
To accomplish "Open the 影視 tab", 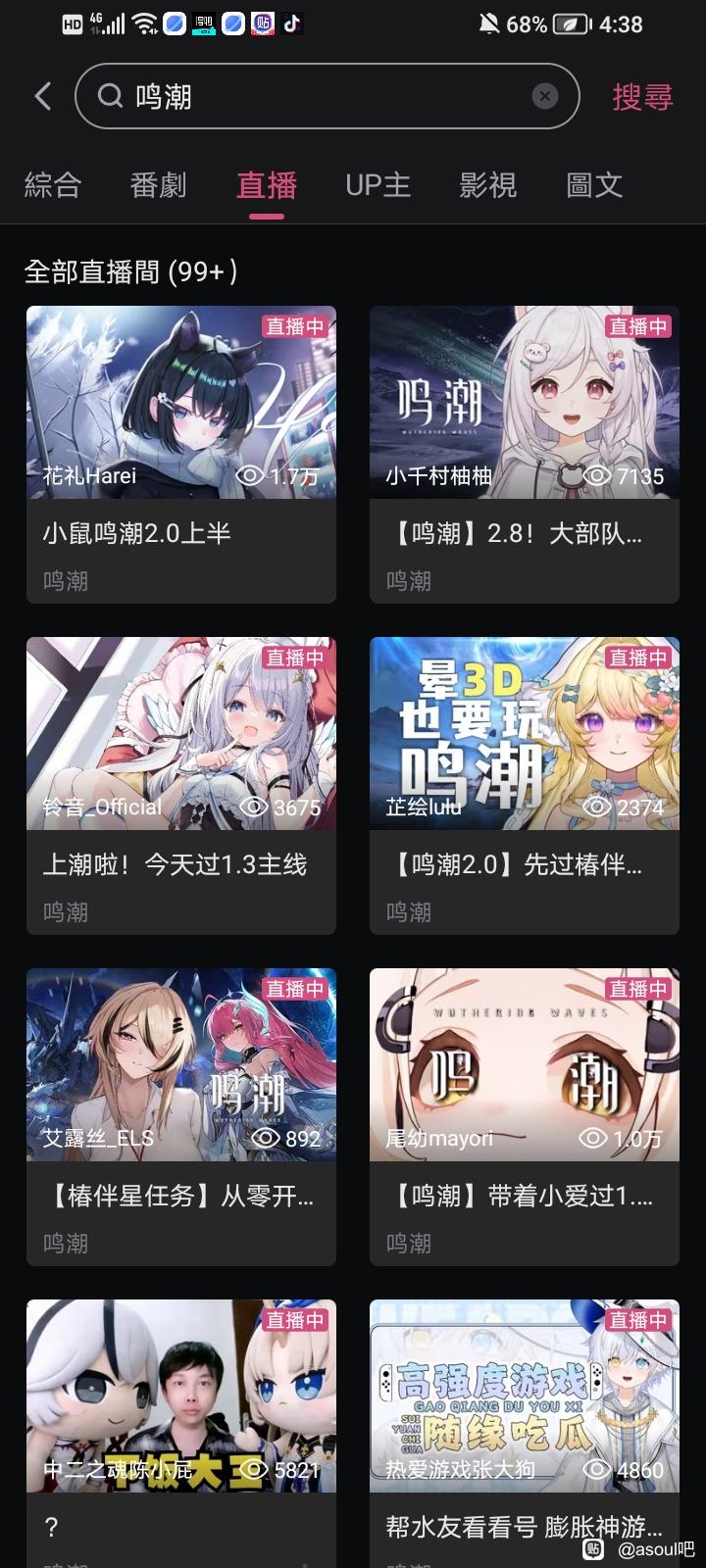I will (x=487, y=185).
